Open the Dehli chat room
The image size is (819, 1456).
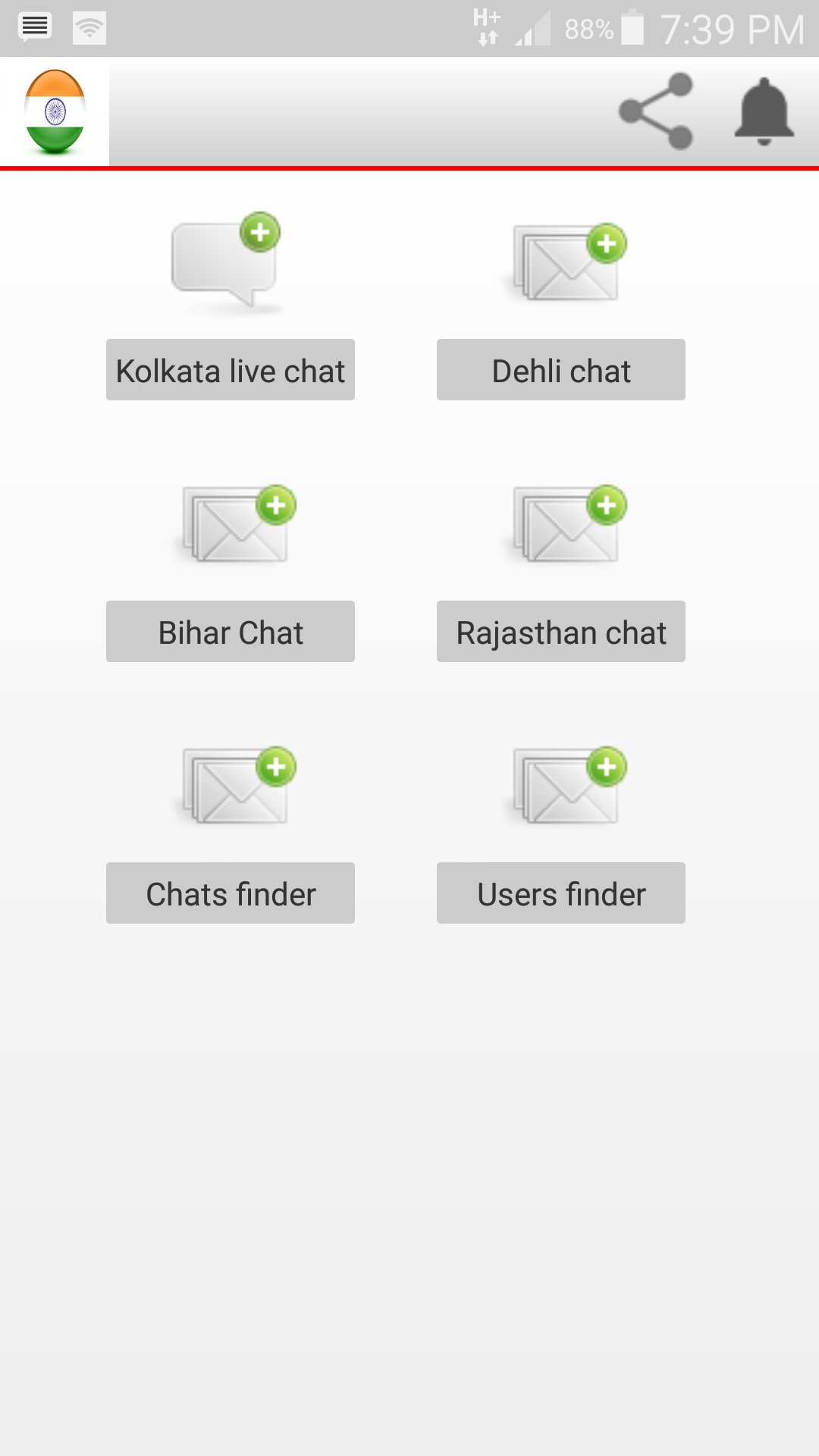coord(560,369)
